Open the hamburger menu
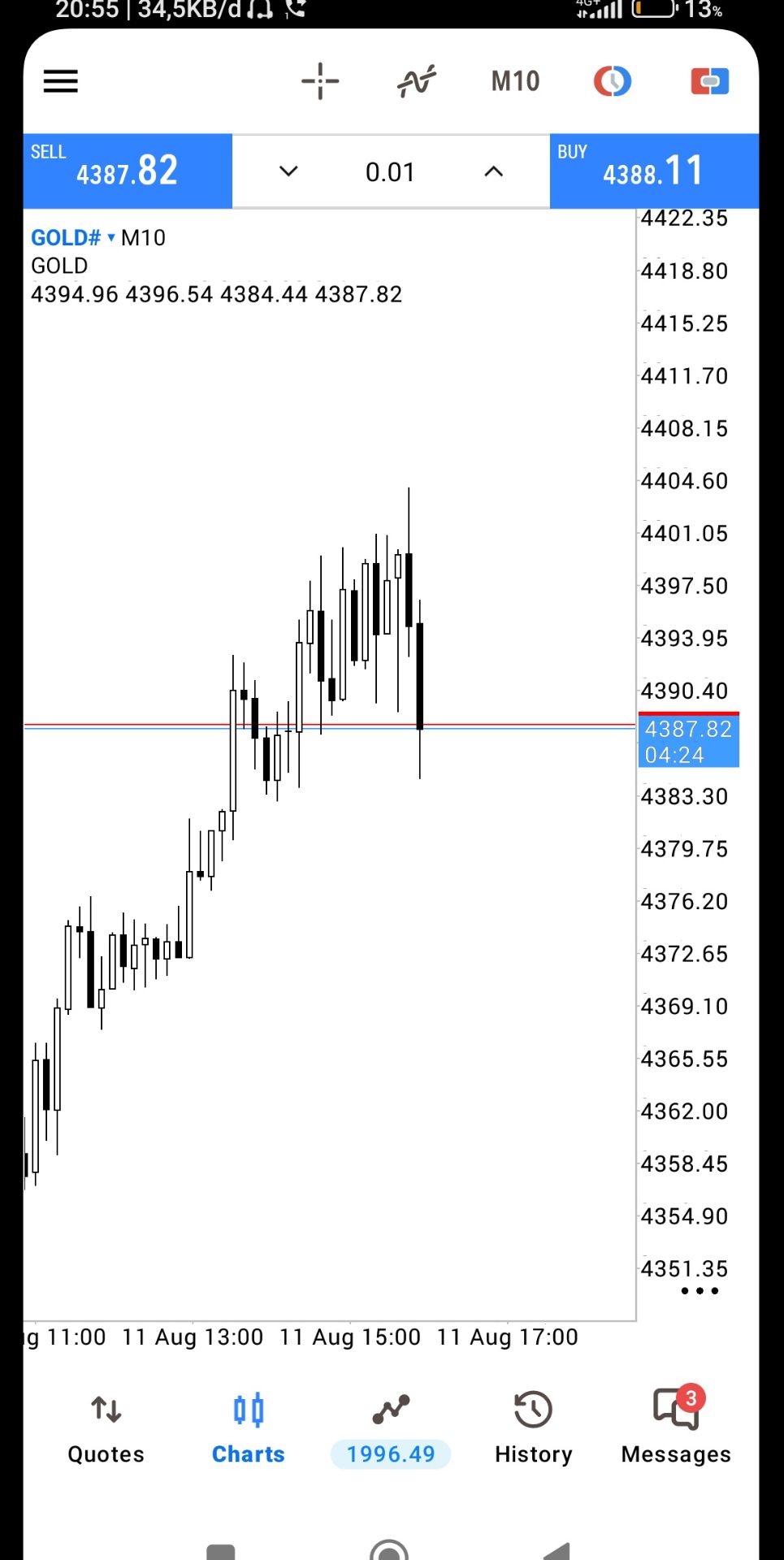Screen dimensions: 784x1560 coord(61,81)
